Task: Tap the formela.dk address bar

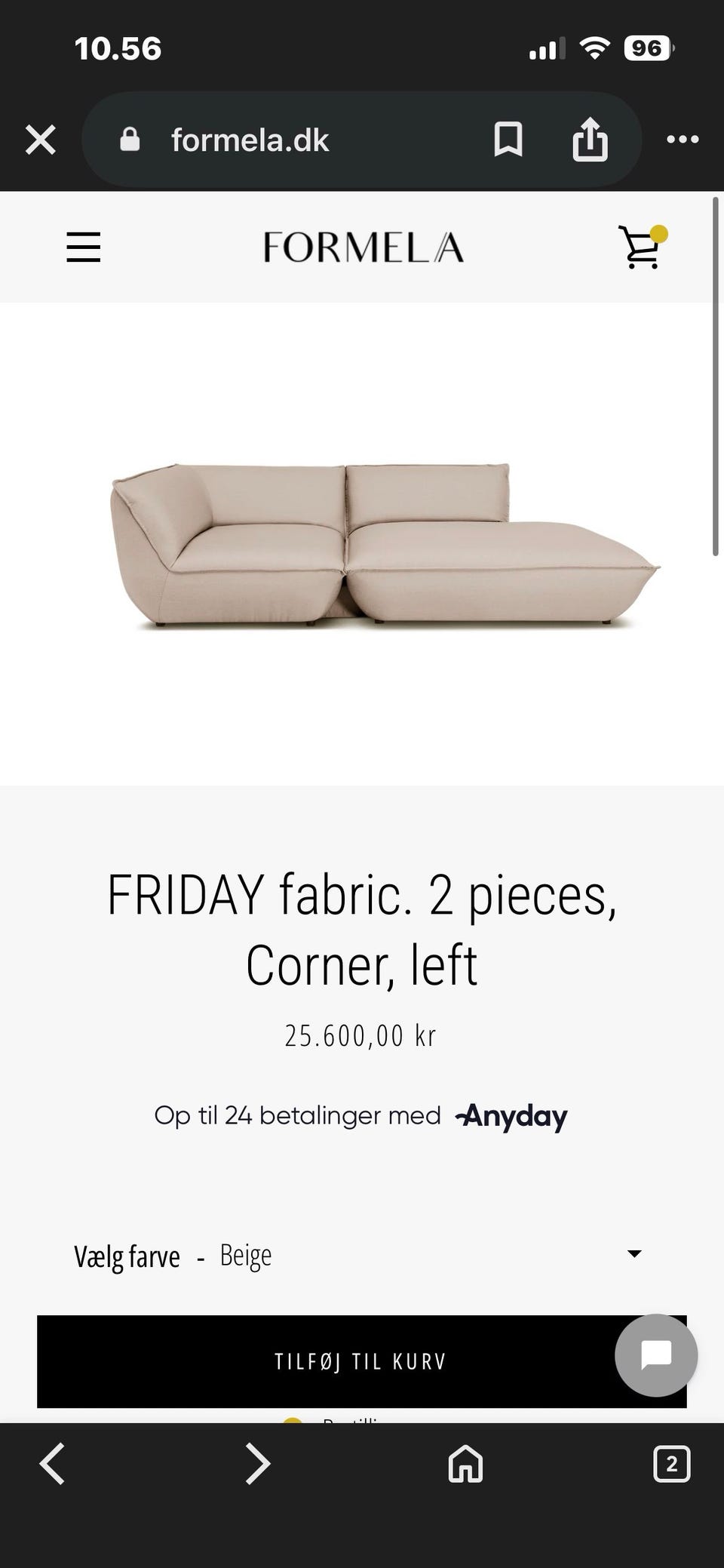Action: [x=287, y=140]
